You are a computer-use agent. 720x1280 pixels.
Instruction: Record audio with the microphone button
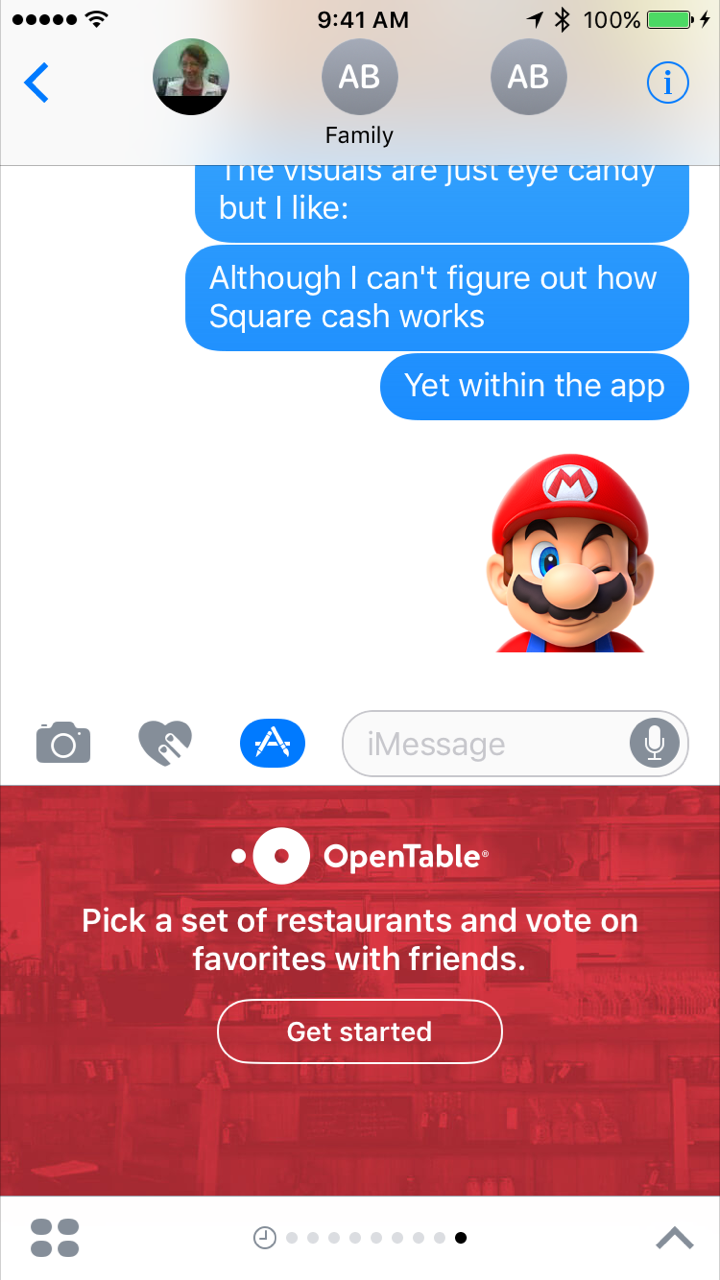(x=655, y=743)
